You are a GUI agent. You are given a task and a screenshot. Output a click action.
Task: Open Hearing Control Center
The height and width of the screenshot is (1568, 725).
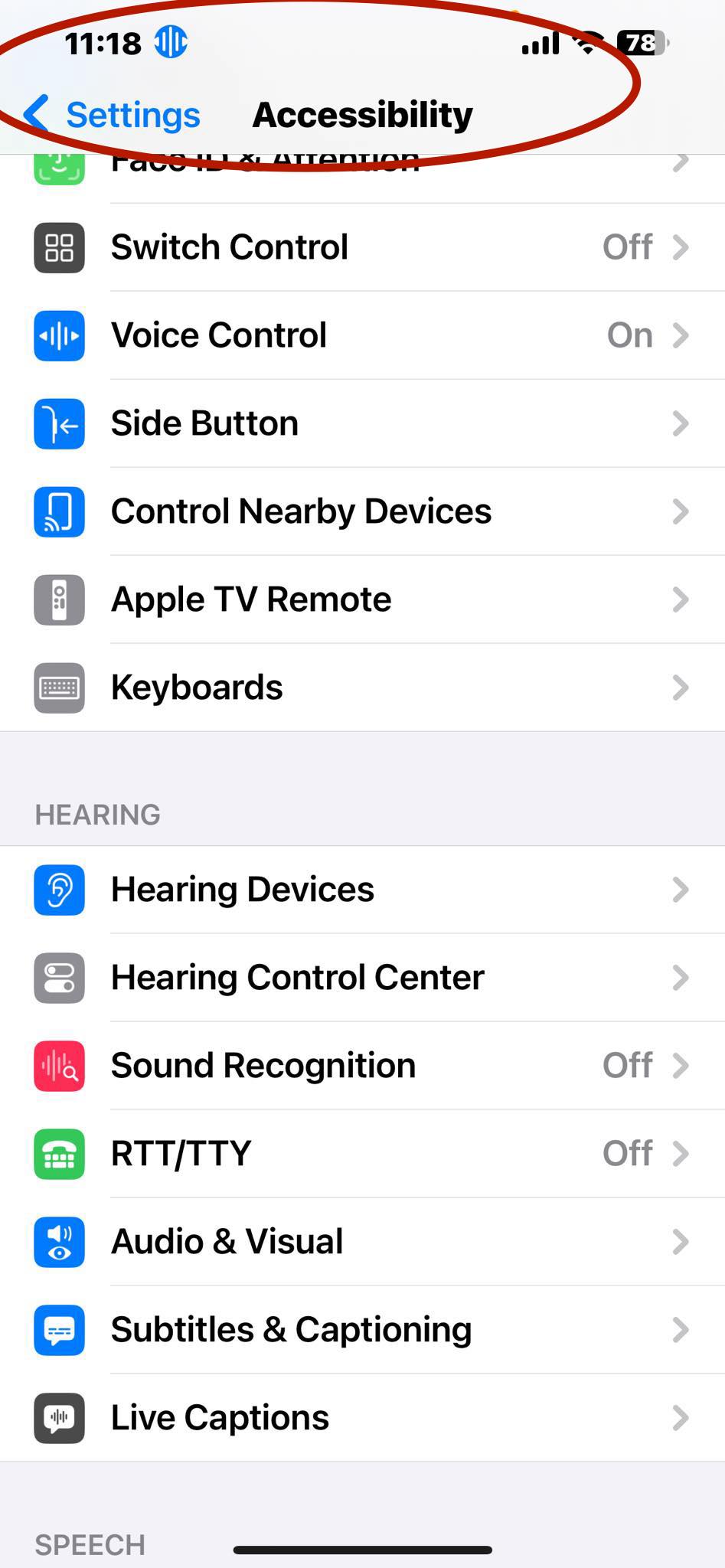click(x=361, y=978)
